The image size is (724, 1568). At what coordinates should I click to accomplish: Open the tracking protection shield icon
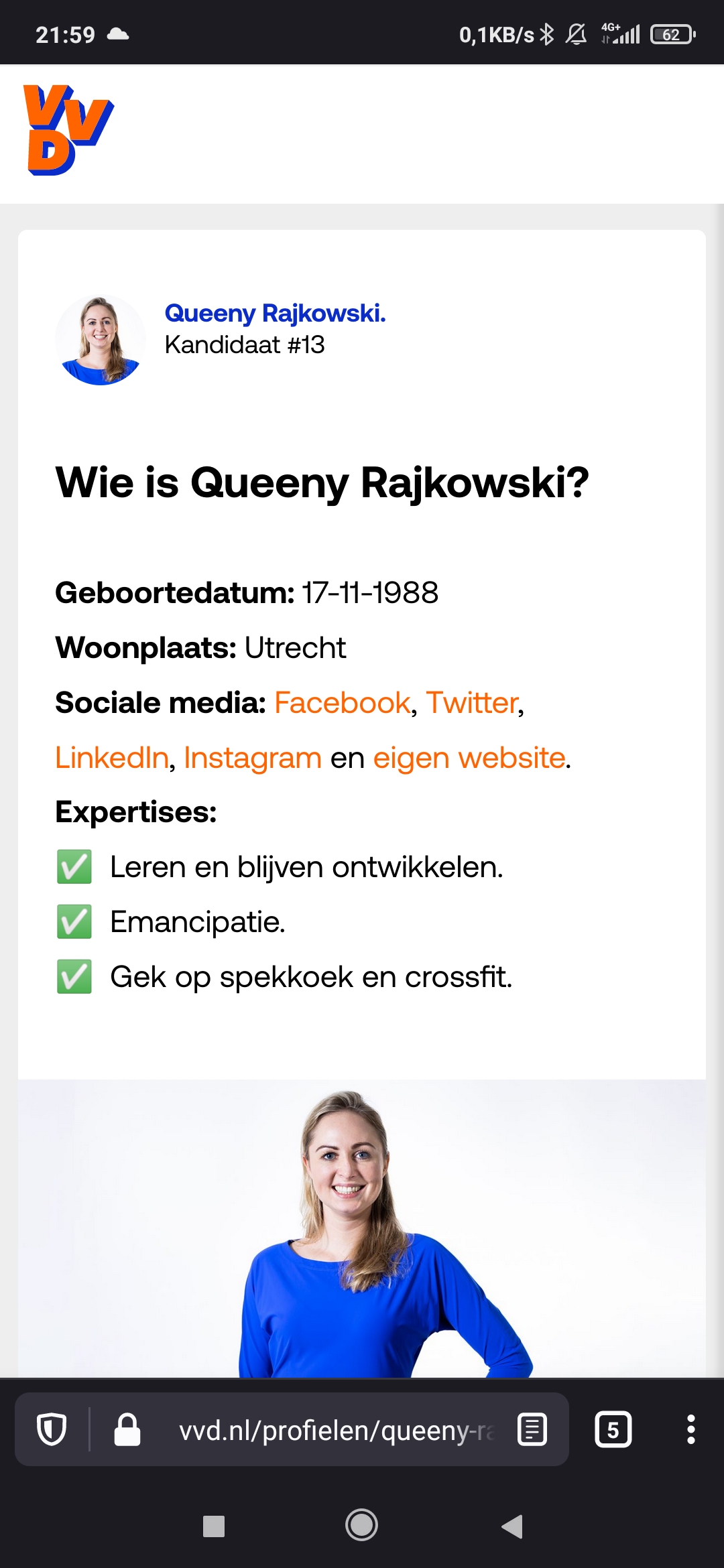[52, 1429]
